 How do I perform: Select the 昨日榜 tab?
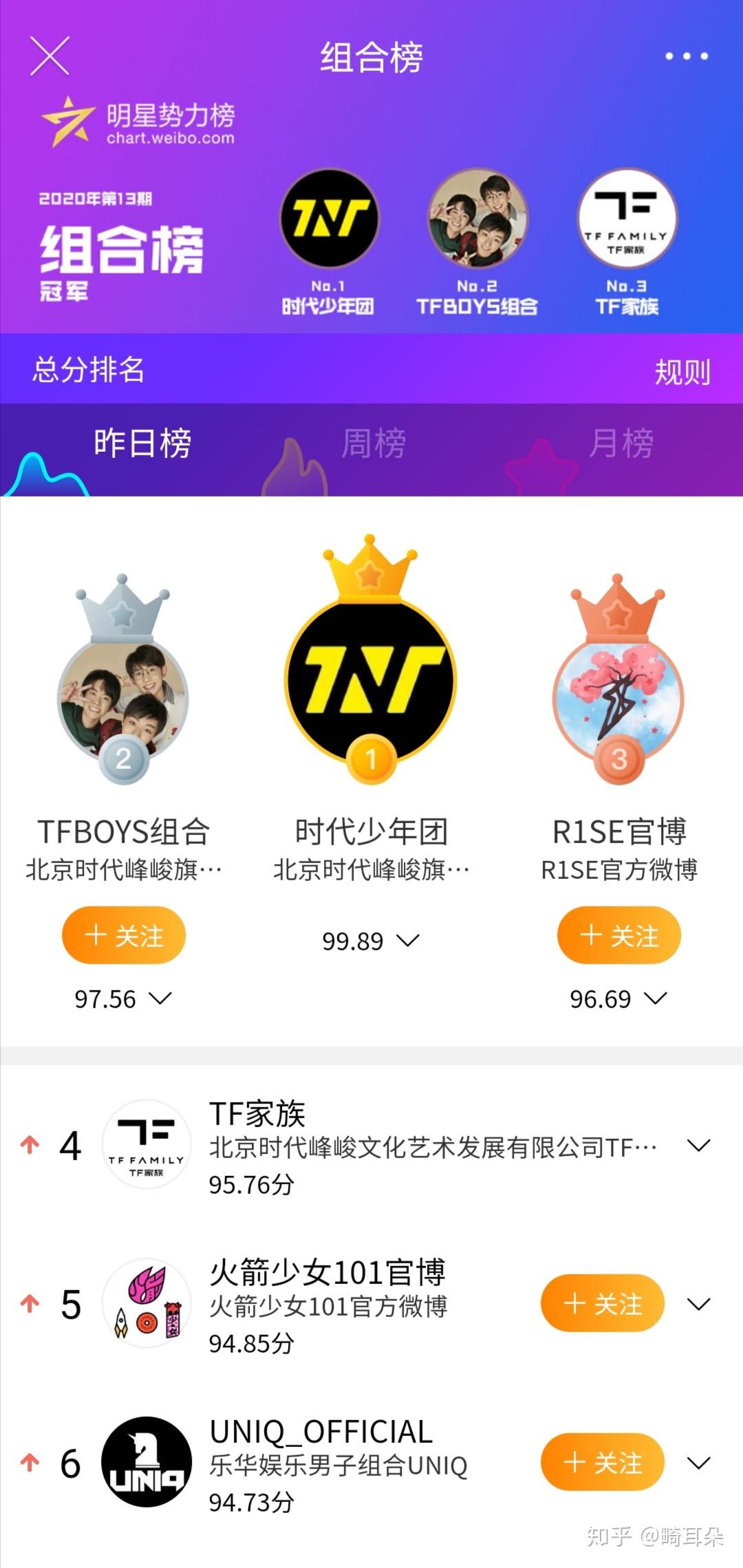tap(142, 444)
